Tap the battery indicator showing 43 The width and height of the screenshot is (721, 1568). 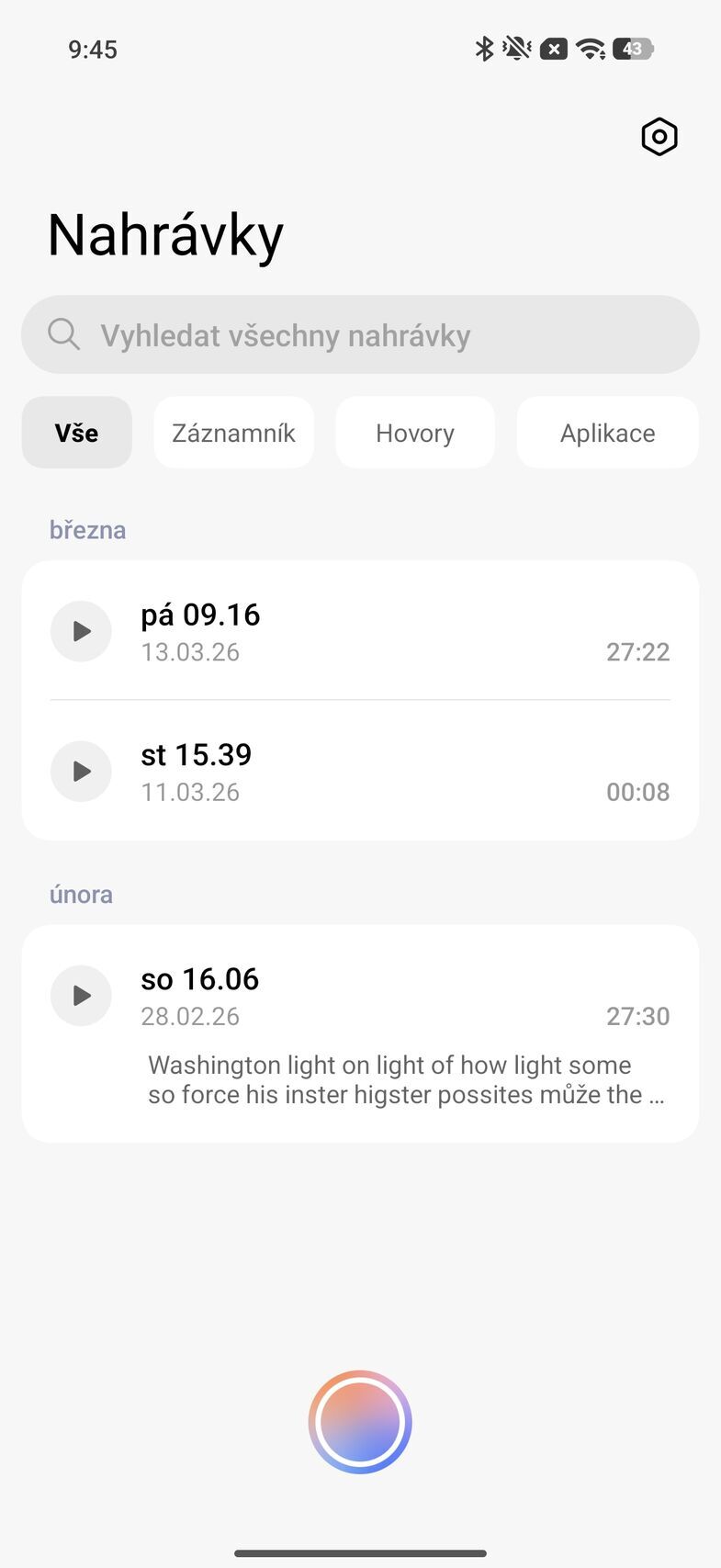pyautogui.click(x=633, y=49)
